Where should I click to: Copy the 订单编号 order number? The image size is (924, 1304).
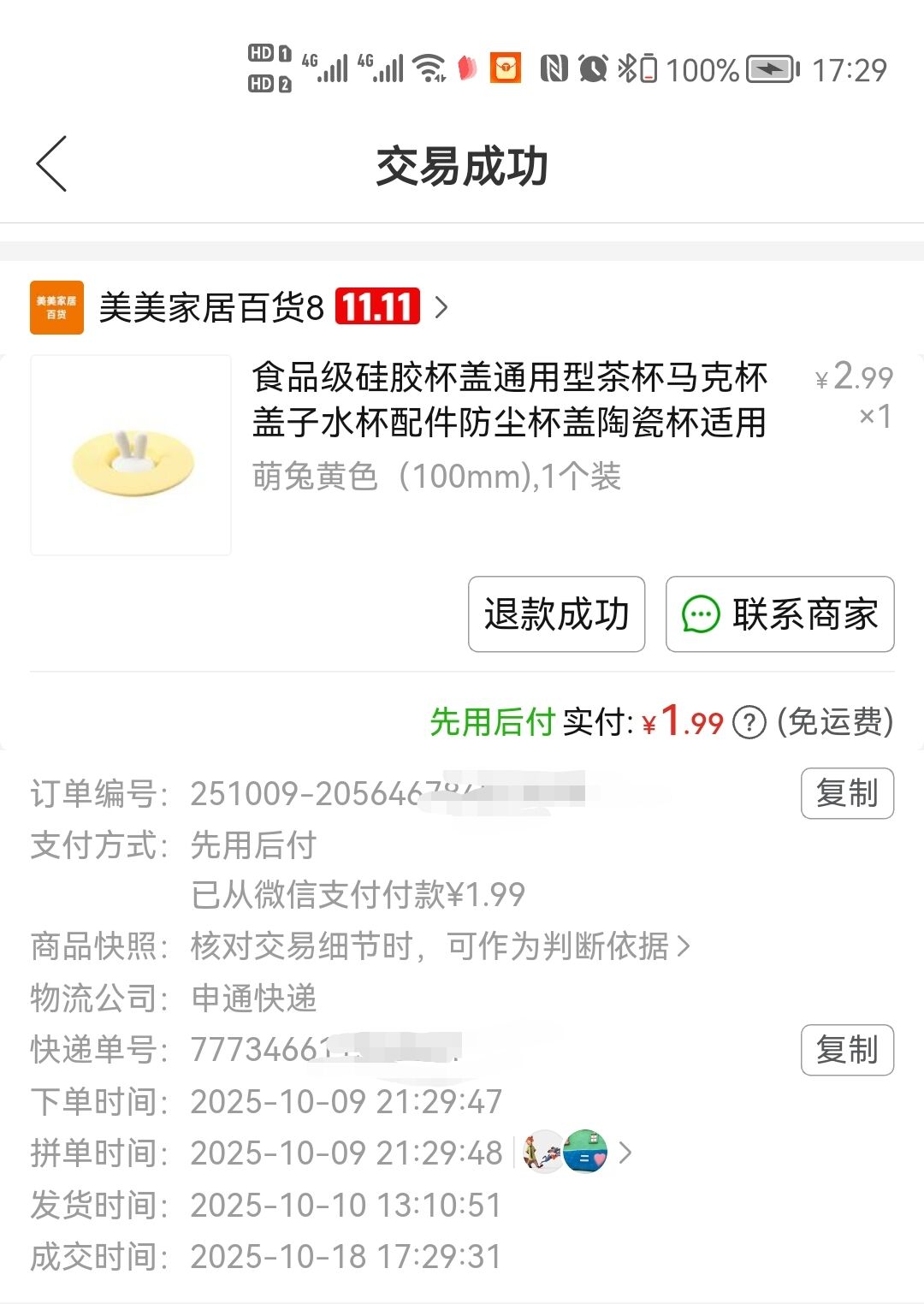tap(846, 793)
